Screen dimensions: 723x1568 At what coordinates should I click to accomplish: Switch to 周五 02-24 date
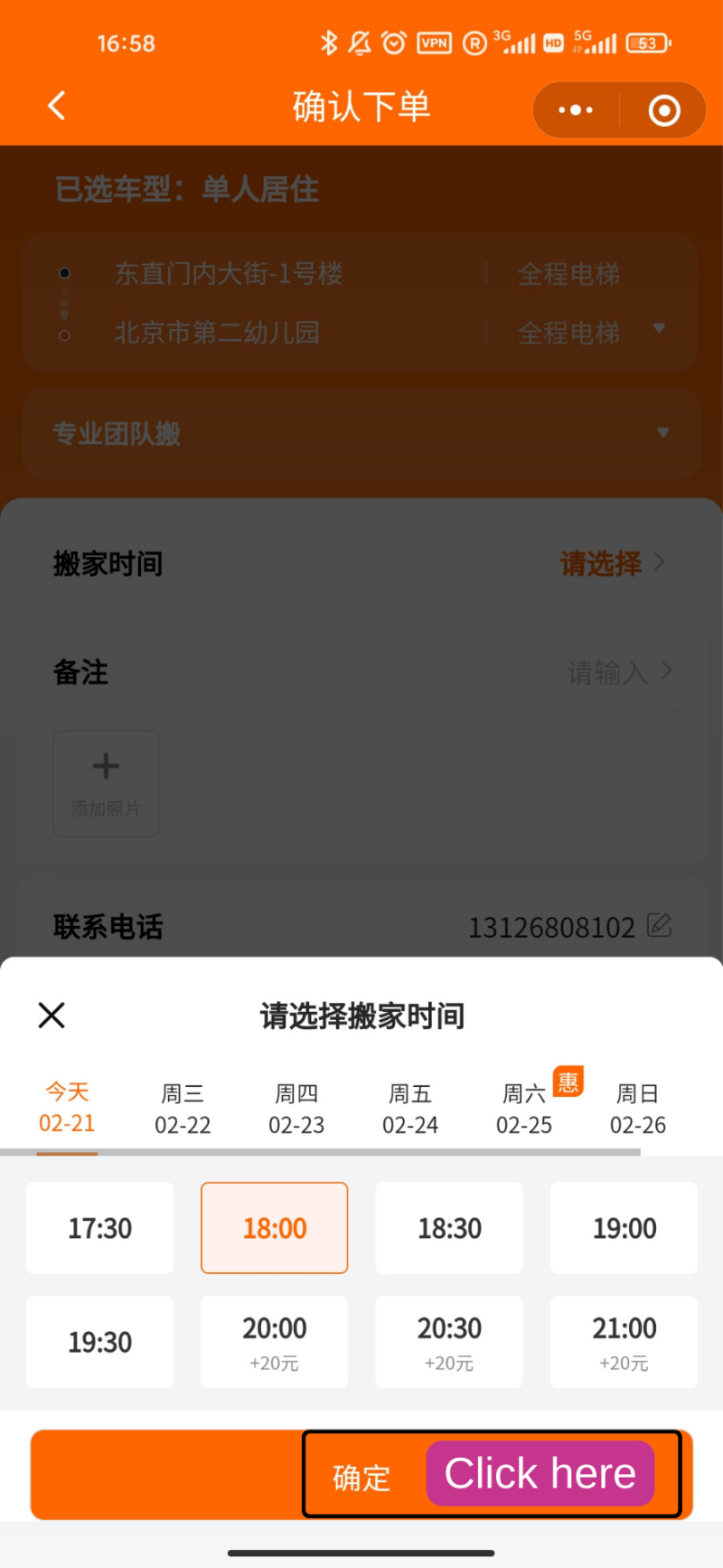[410, 1110]
